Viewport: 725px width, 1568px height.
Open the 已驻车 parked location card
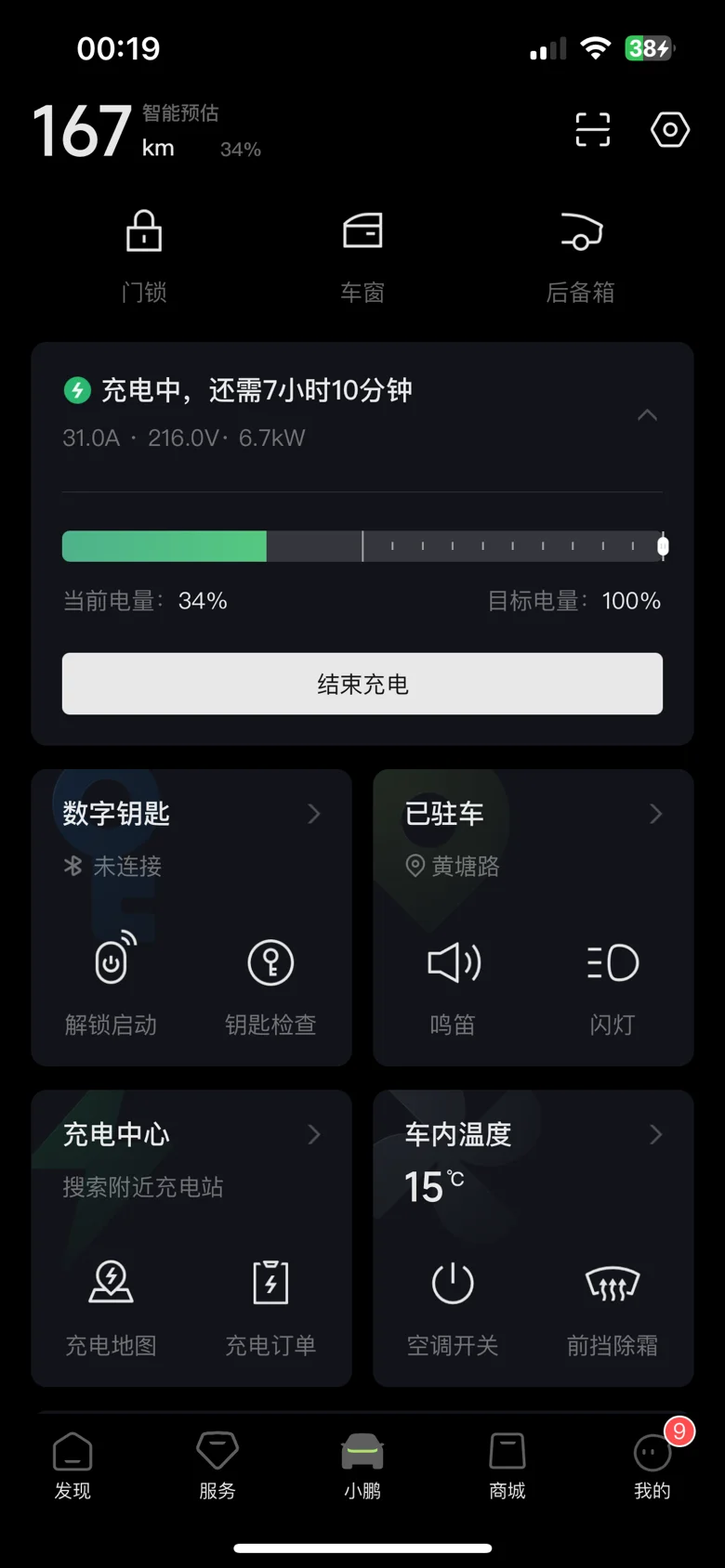[x=534, y=814]
